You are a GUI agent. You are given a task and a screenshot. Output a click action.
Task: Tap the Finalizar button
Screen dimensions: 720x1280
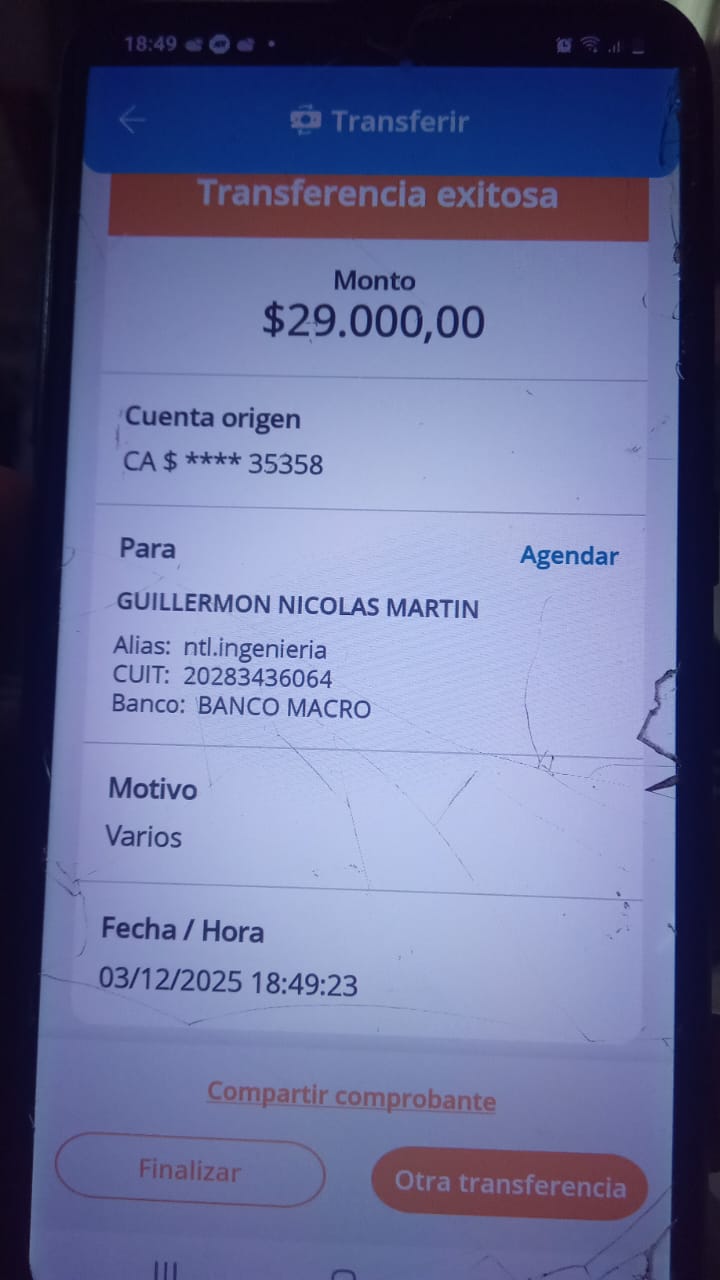[190, 1171]
